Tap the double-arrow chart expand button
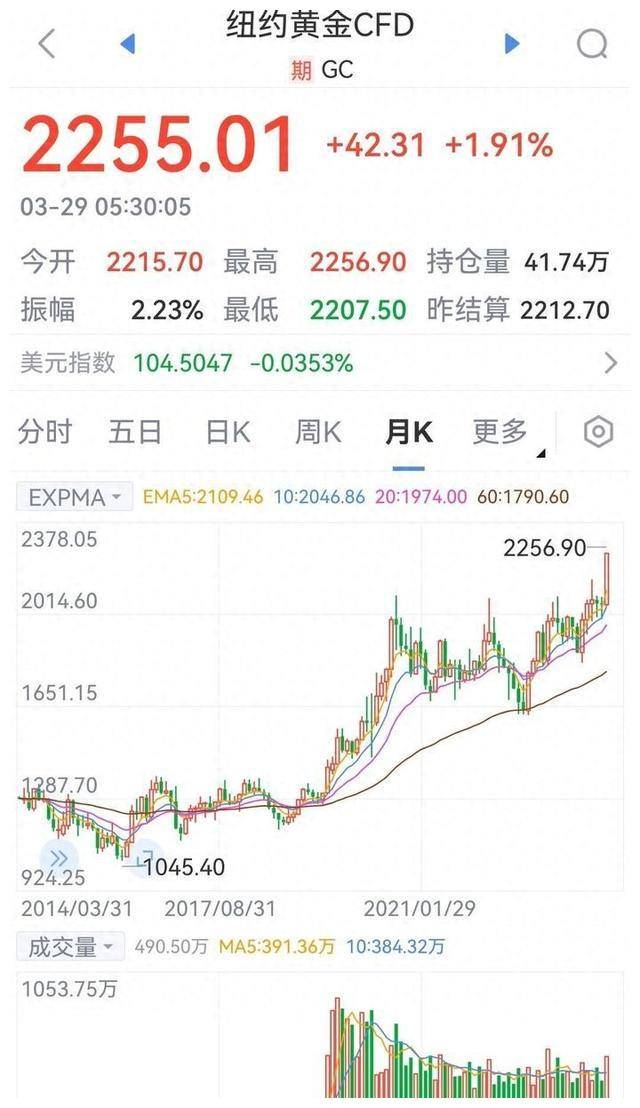Image resolution: width=640 pixels, height=1108 pixels. (59, 858)
